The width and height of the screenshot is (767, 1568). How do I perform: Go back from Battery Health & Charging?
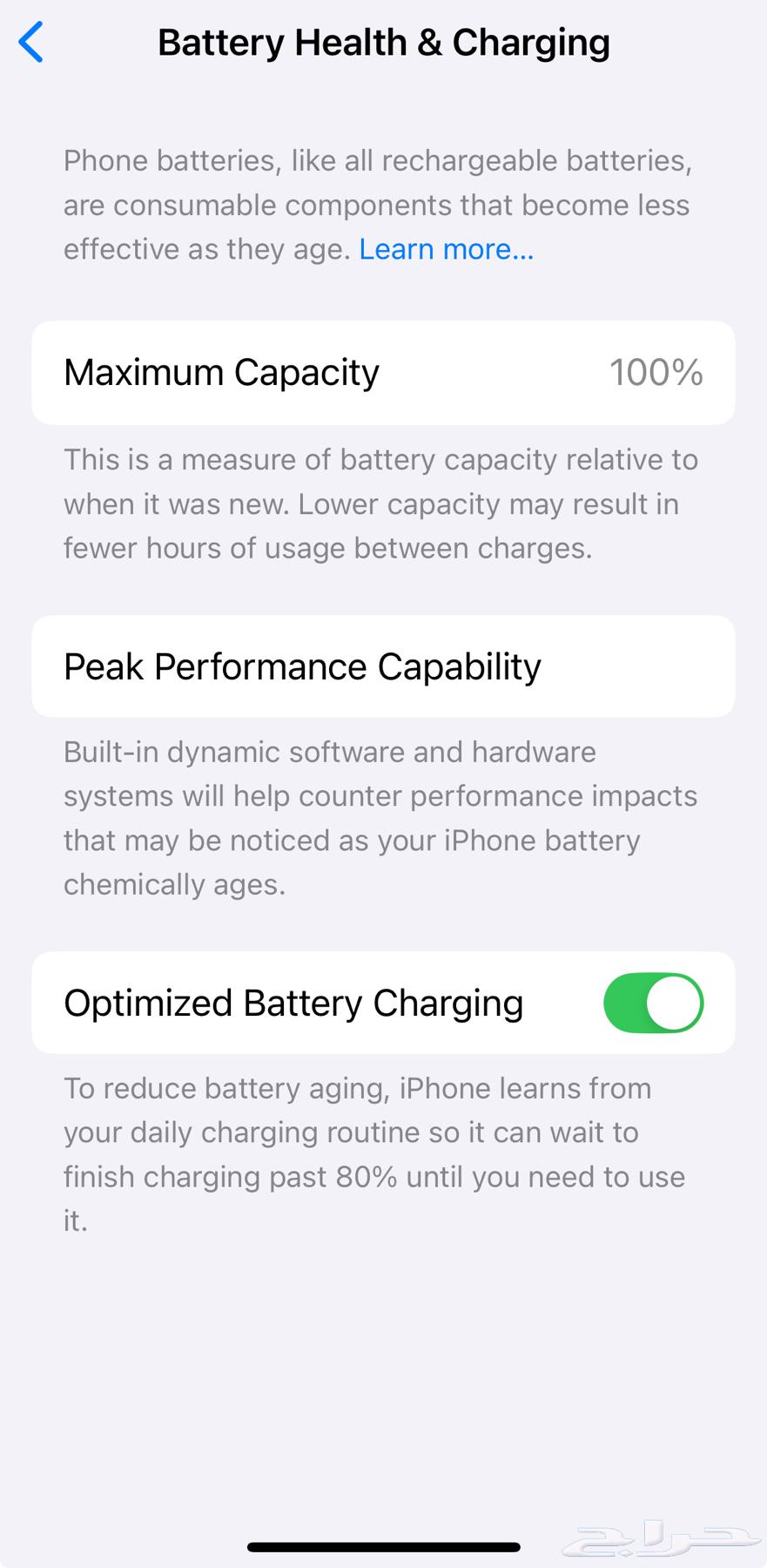[x=31, y=43]
